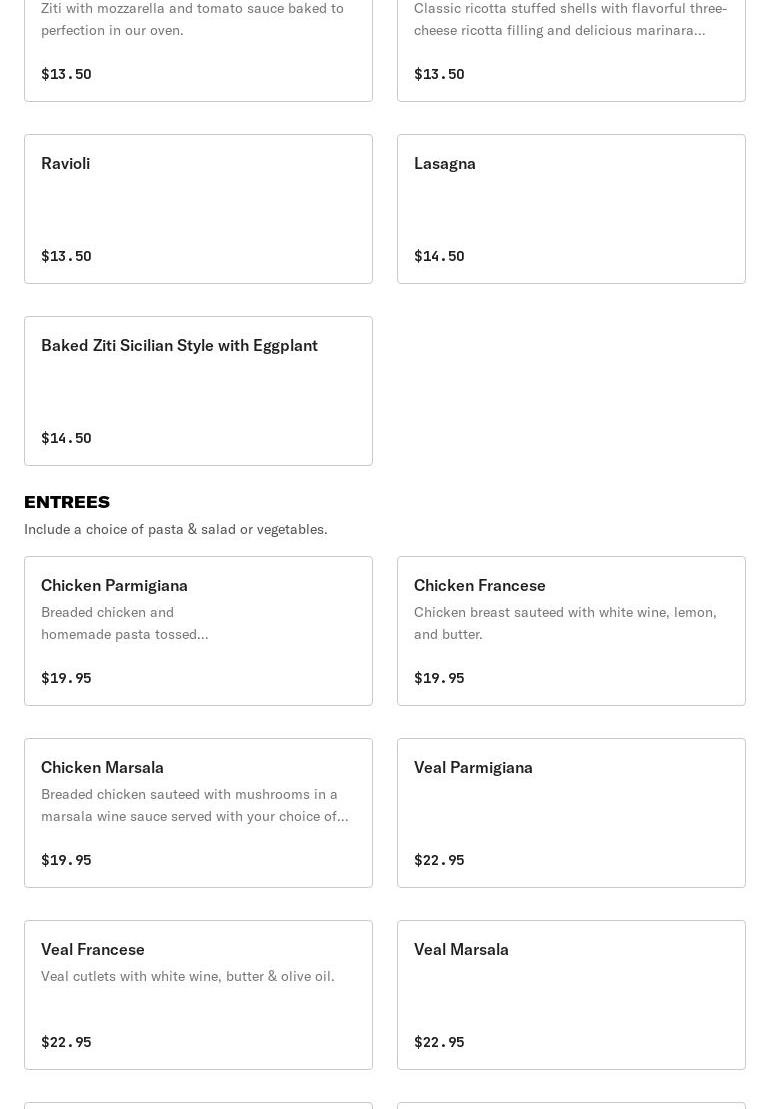Select the ricotta stuffed shells card
Screen dimensions: 770x1109
click(x=571, y=45)
